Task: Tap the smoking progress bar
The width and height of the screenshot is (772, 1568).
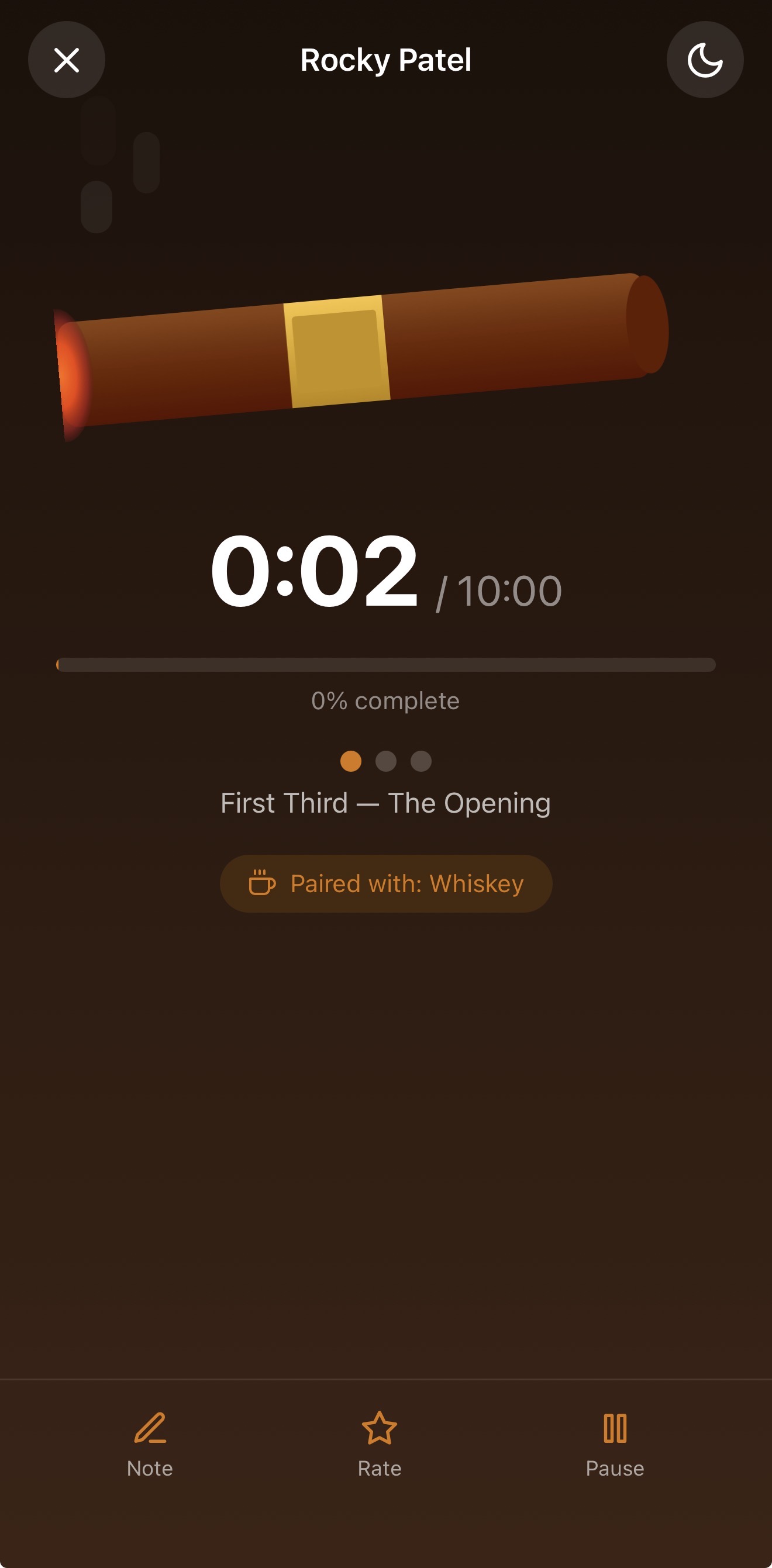Action: click(386, 665)
